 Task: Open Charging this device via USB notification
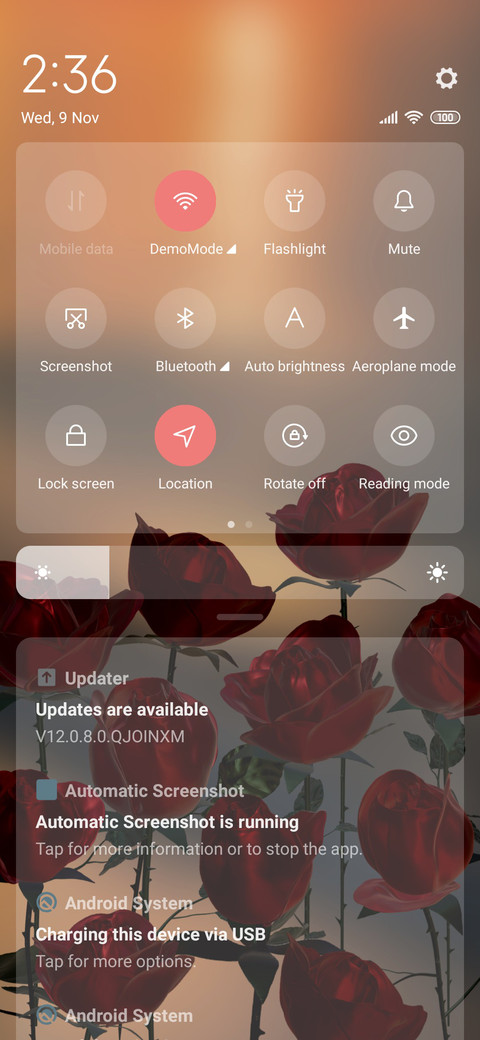click(x=240, y=933)
